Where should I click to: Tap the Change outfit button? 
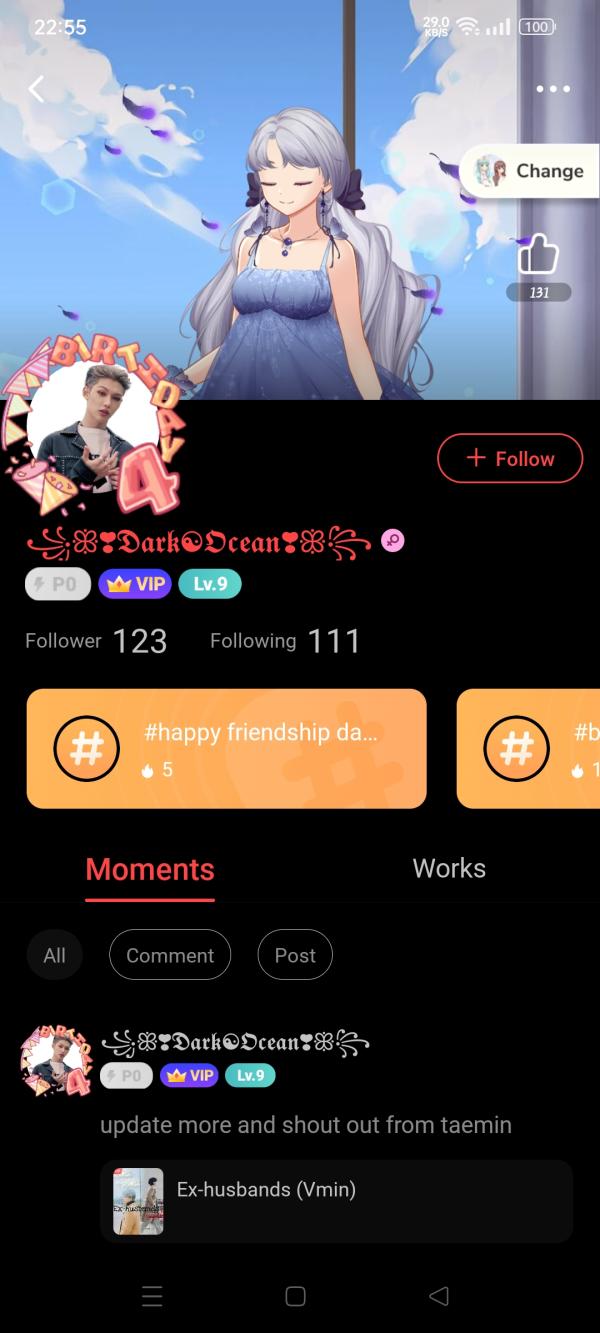tap(530, 171)
